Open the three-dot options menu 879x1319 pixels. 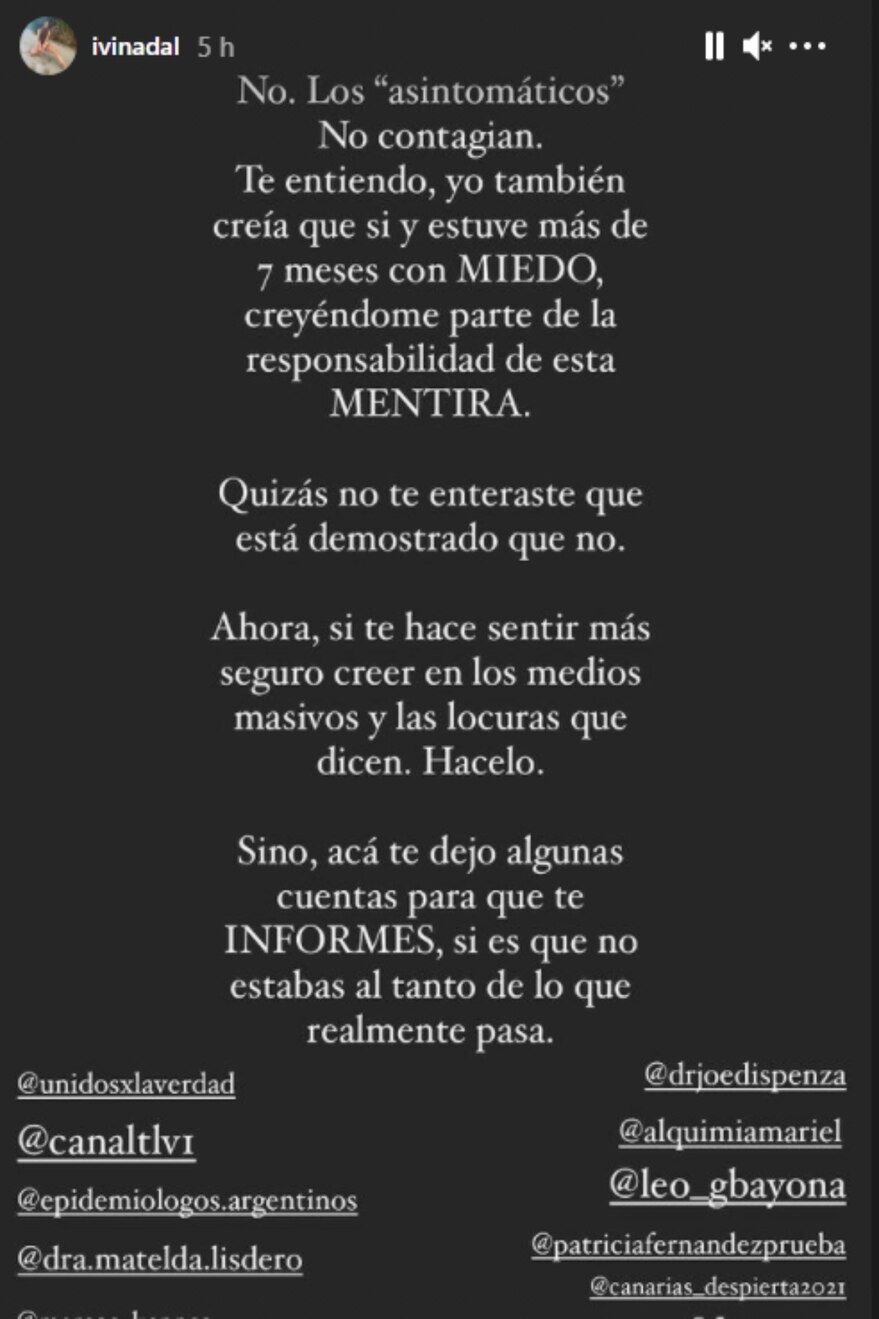(807, 46)
